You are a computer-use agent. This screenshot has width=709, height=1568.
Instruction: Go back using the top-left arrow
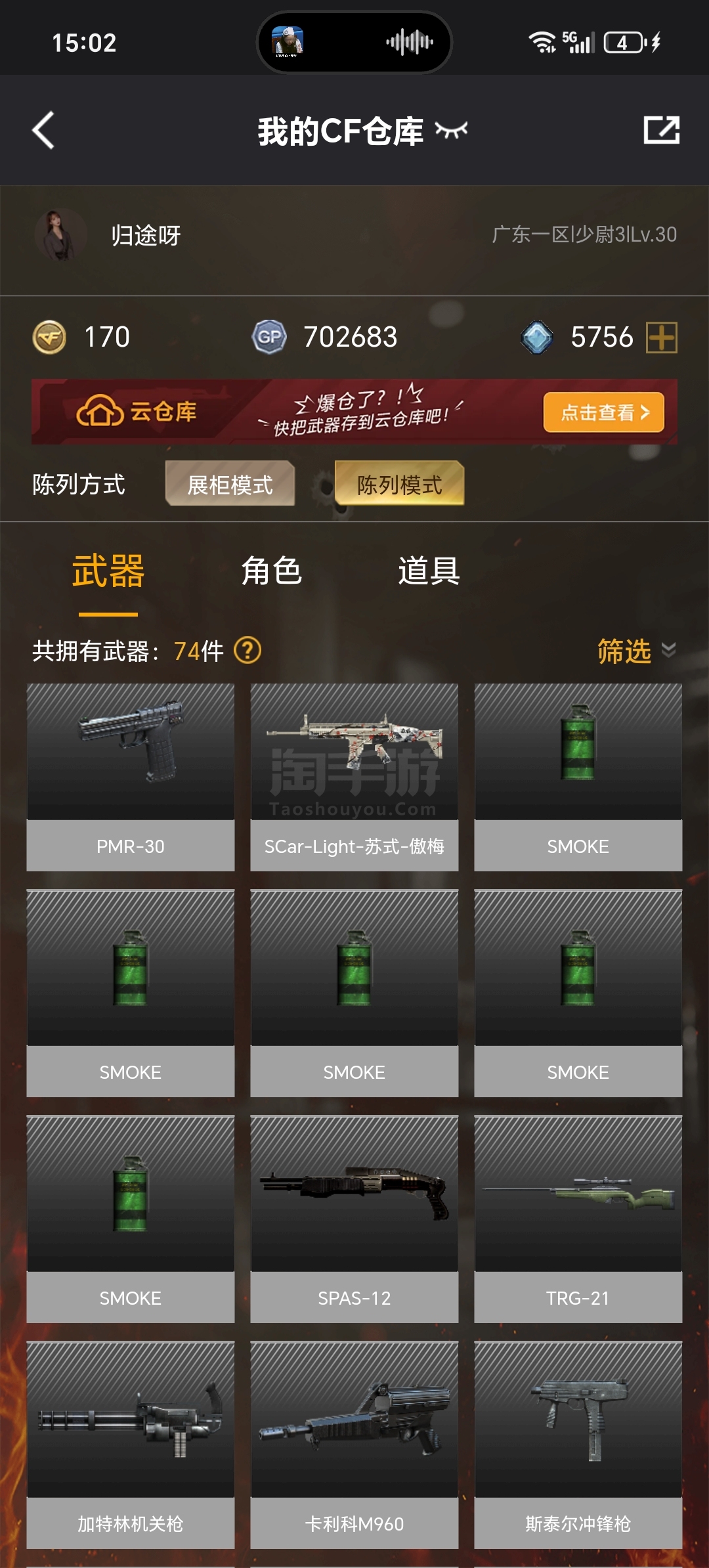point(43,130)
